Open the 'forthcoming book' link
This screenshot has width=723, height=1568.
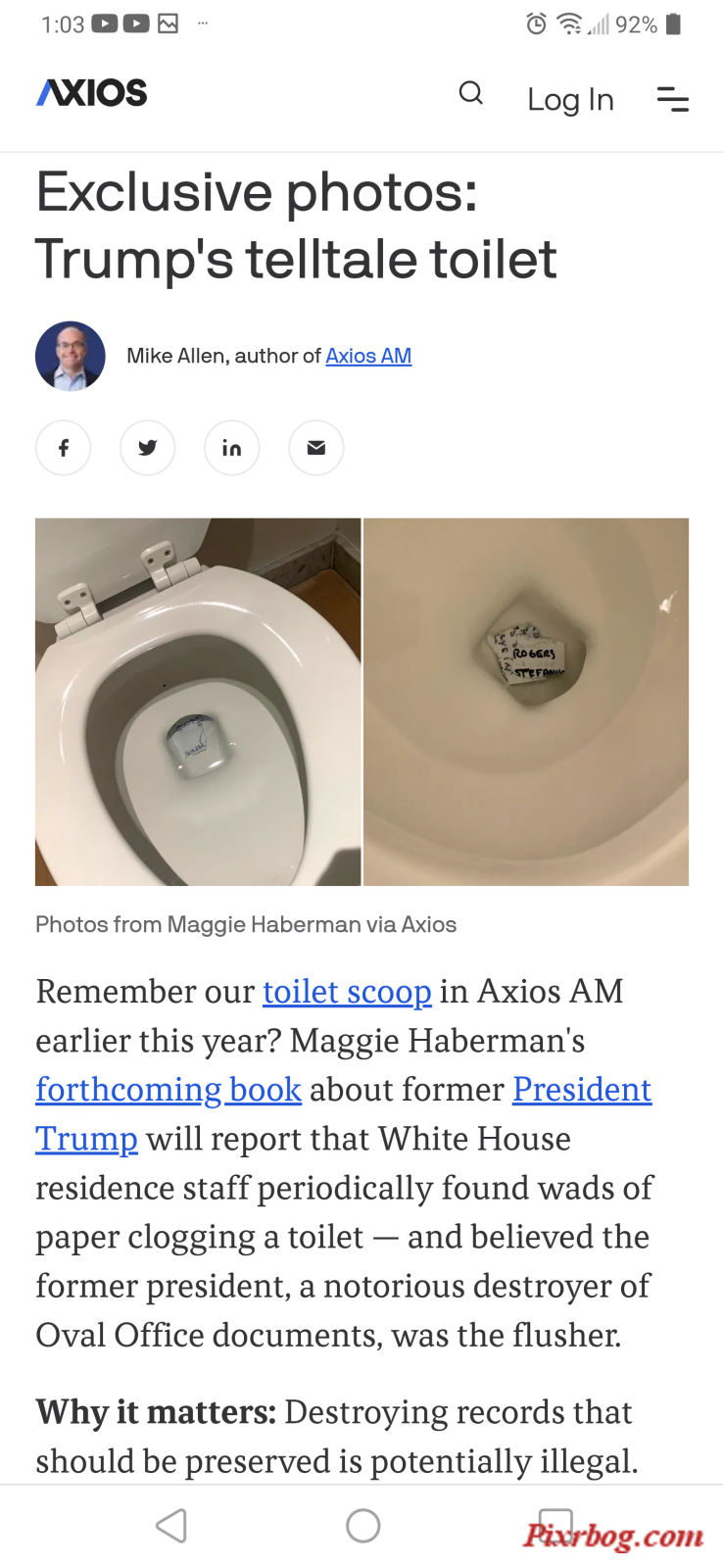coord(169,1090)
